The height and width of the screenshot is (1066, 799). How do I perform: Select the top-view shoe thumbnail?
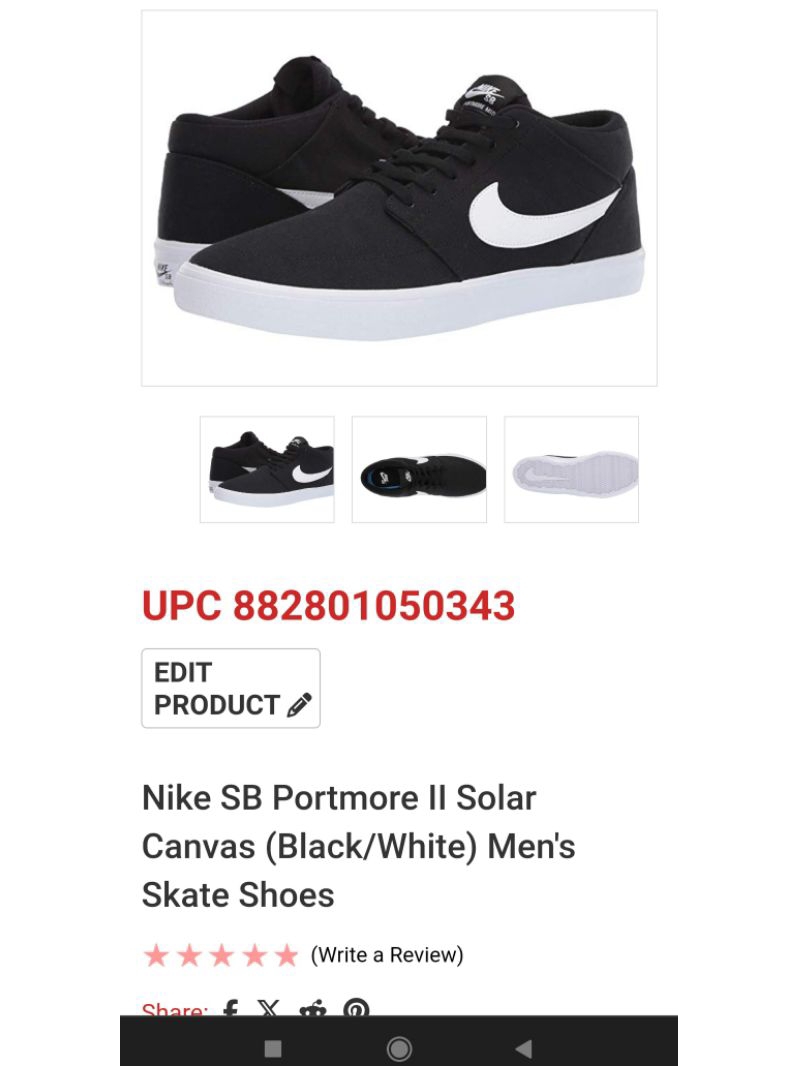(x=419, y=469)
